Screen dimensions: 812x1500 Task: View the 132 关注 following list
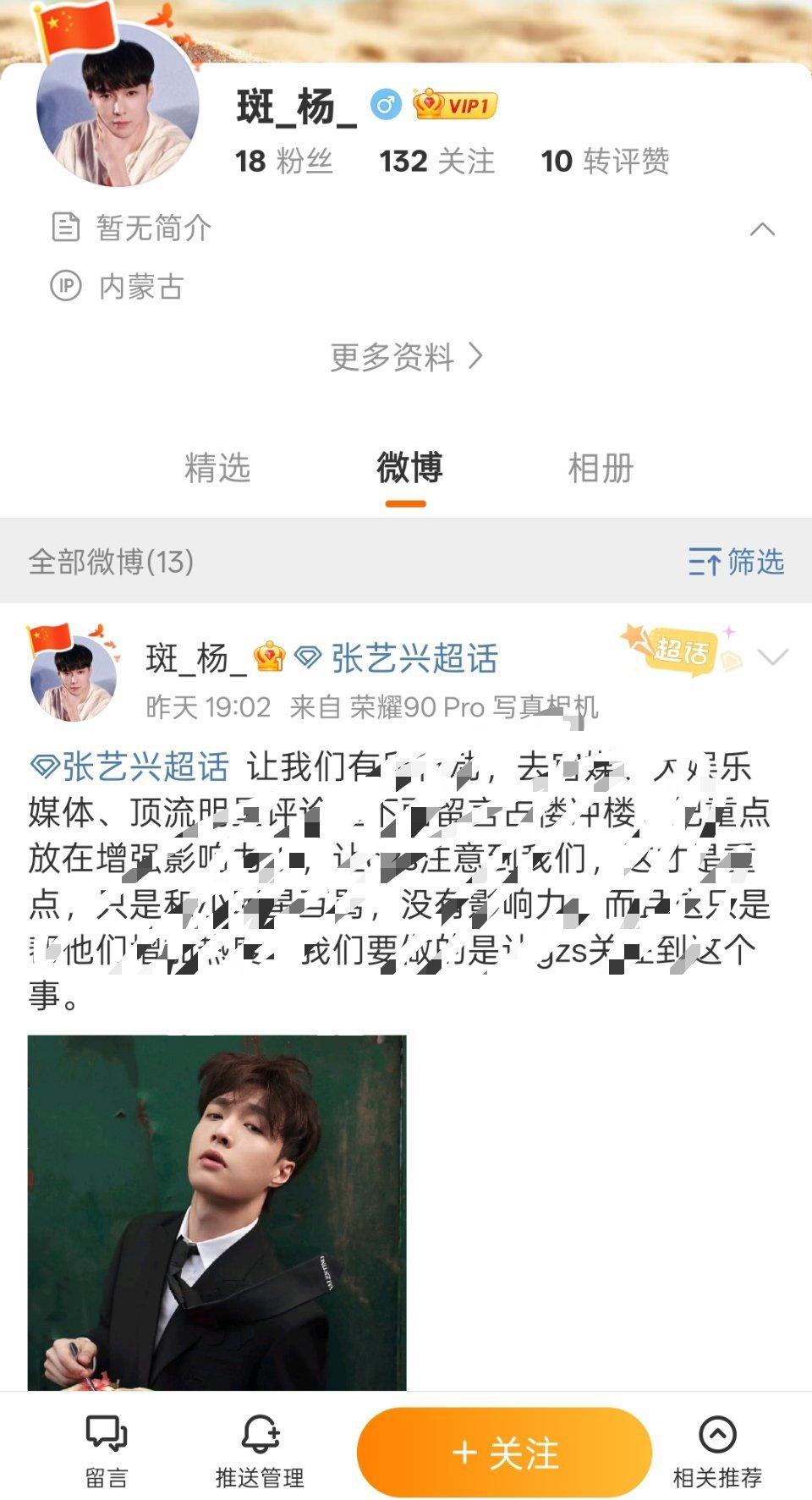coord(436,161)
